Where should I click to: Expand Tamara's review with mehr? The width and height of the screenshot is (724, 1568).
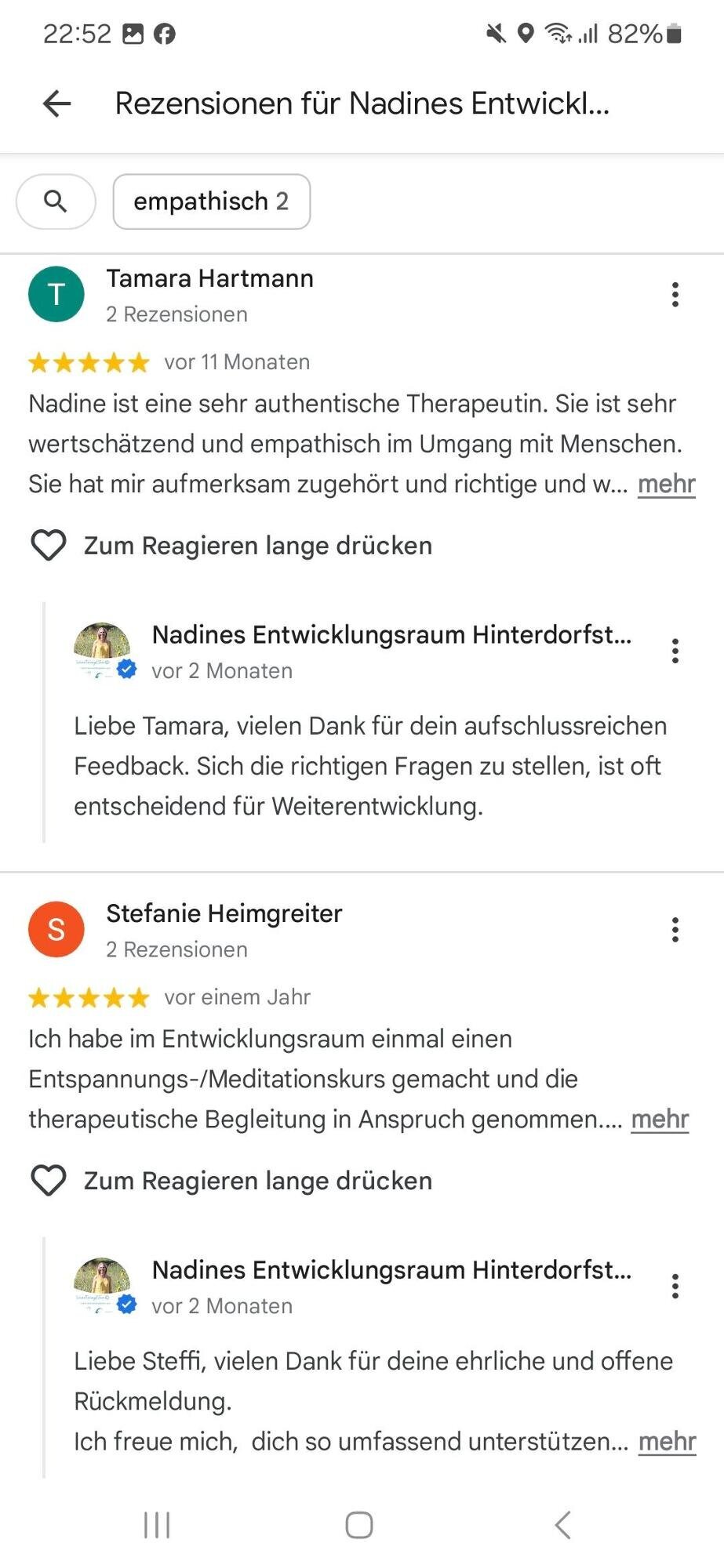(x=666, y=484)
